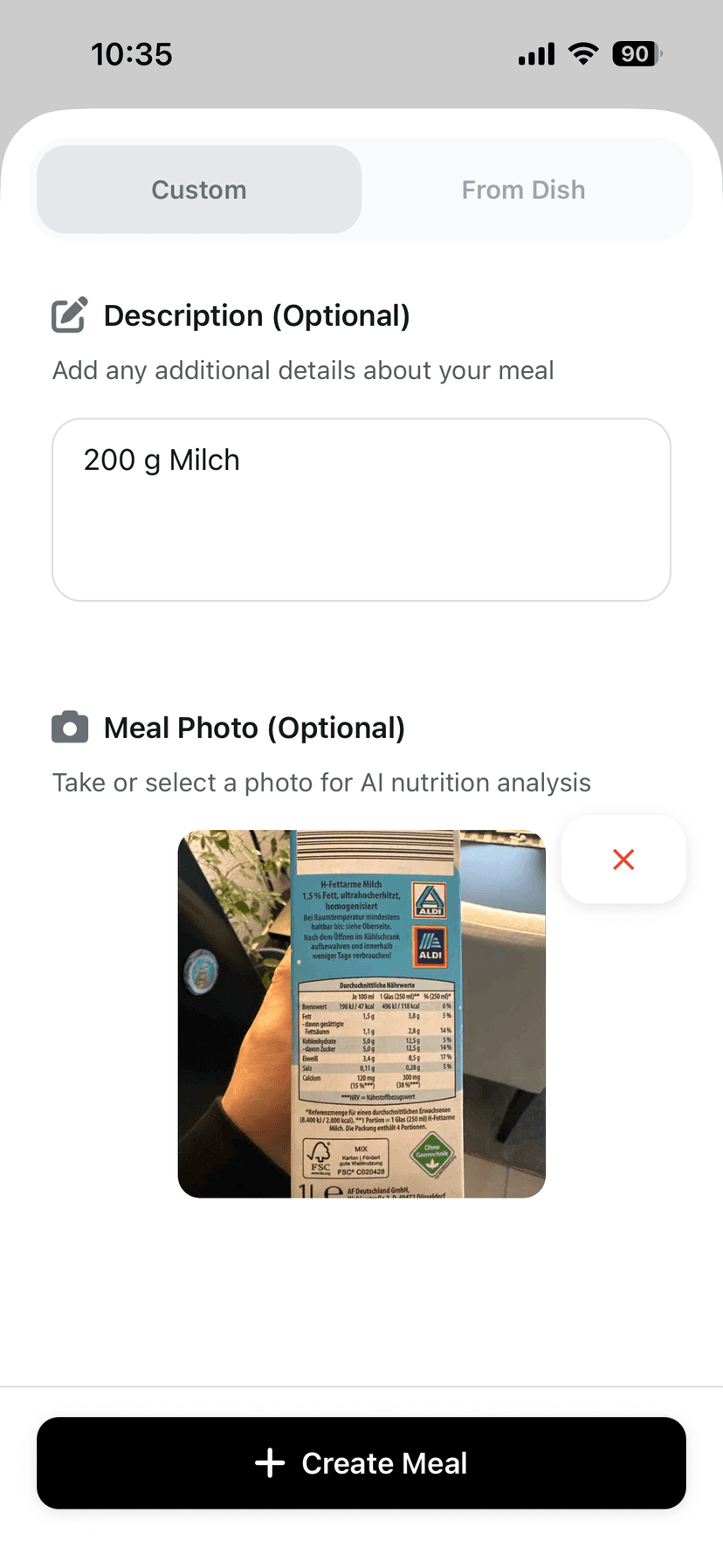
Task: Click the pencil edit icon beside Description
Action: click(69, 314)
